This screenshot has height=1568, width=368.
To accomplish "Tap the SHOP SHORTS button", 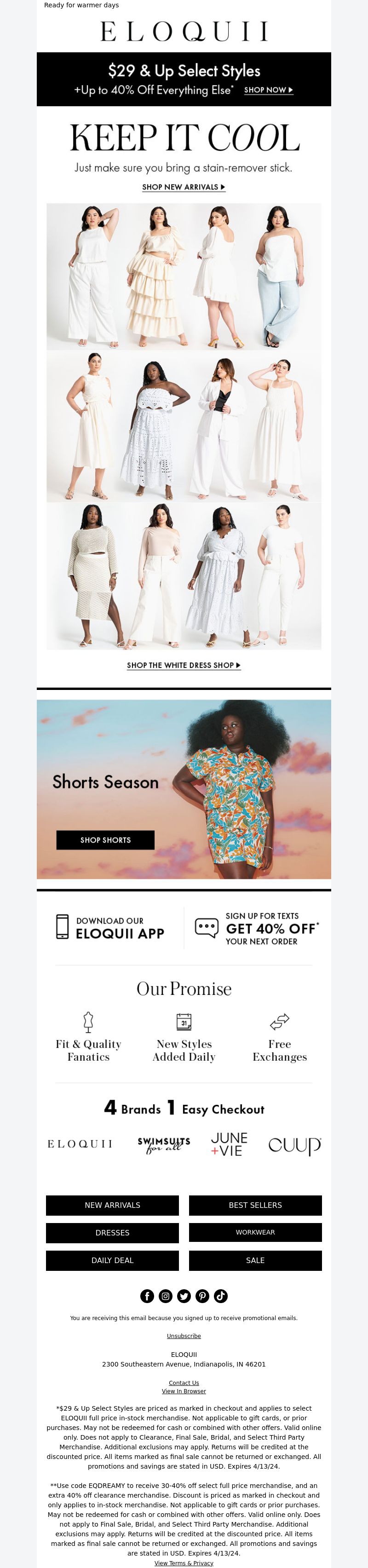I will point(105,840).
